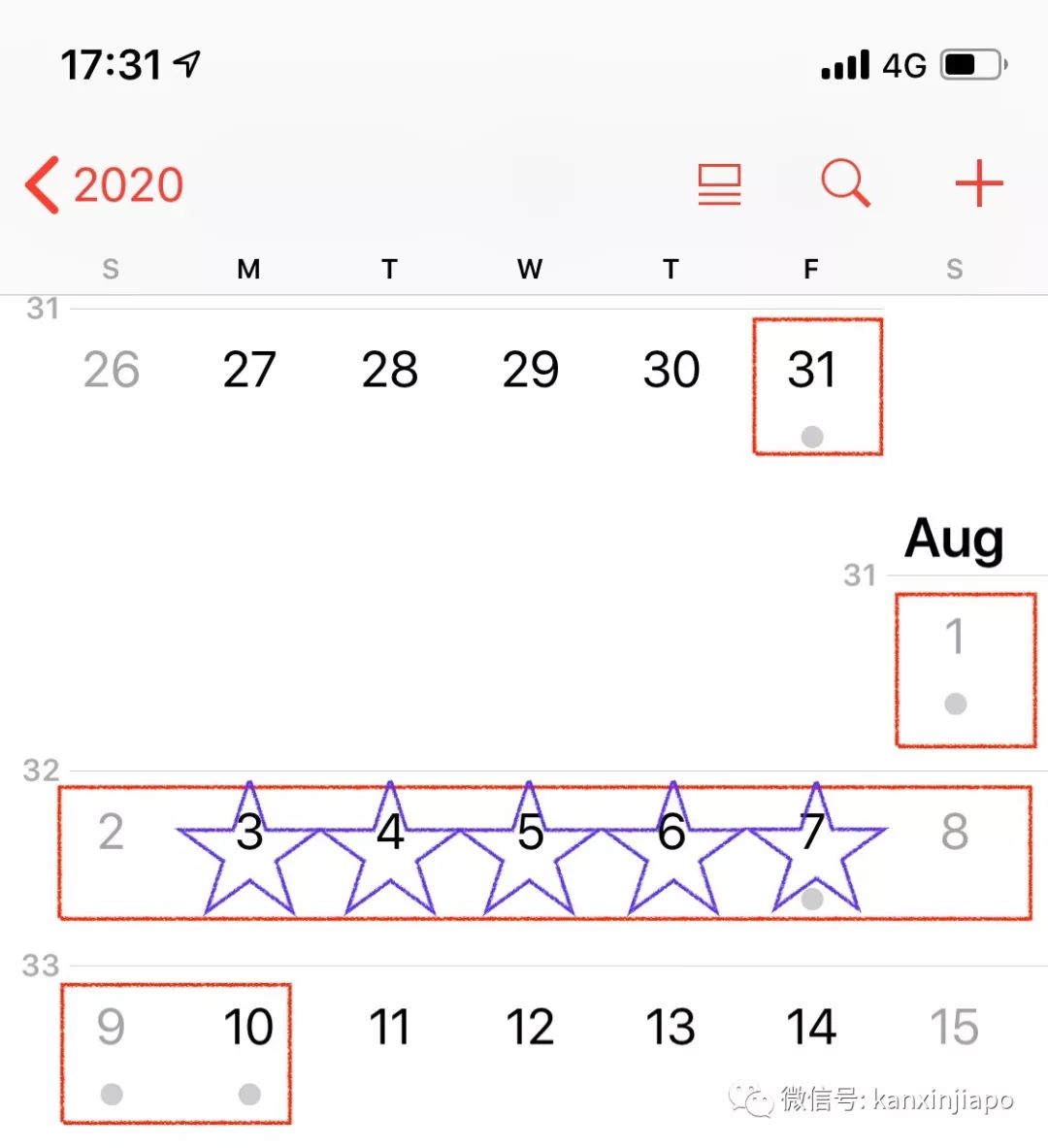Open calendar search
Screen dimensions: 1048x1148
pos(845,183)
